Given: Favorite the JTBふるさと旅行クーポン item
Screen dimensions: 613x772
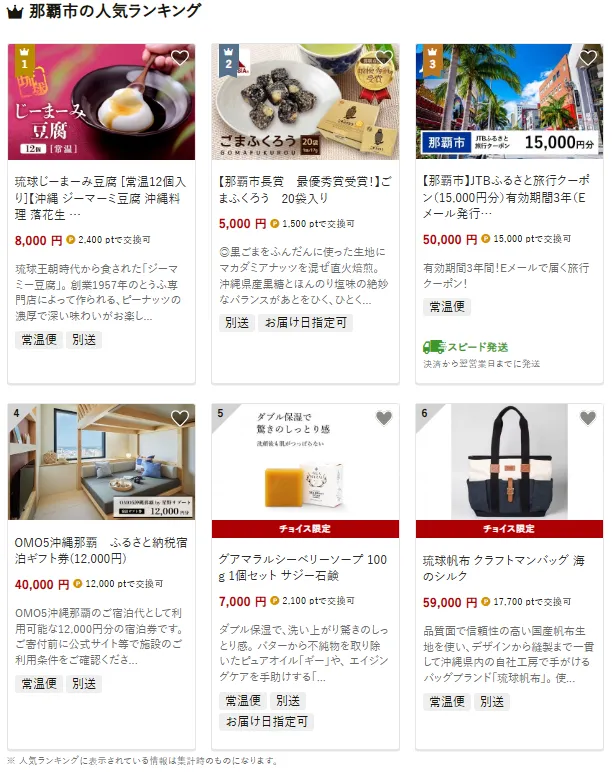Looking at the screenshot, I should click(x=588, y=58).
